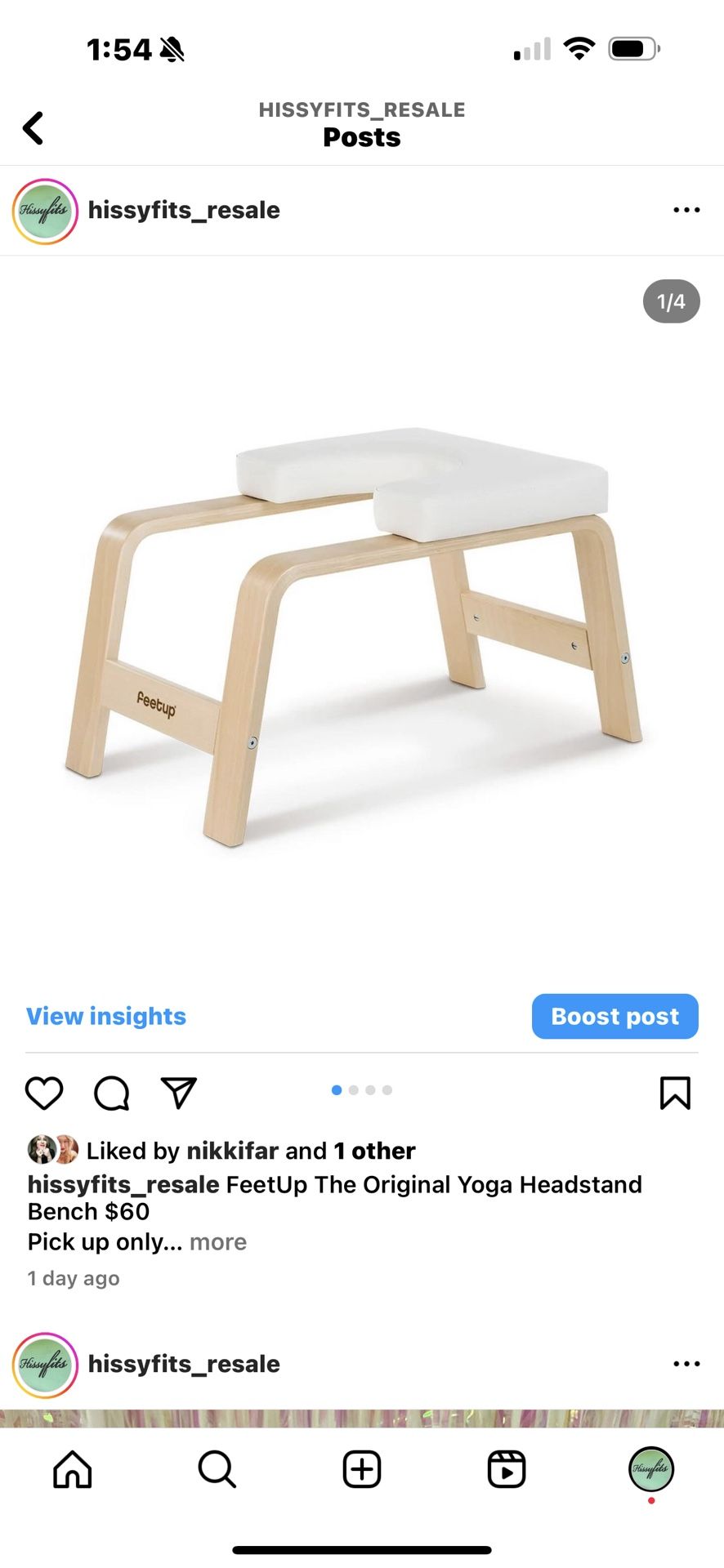Open nikkifar's profile from likes

pos(233,1151)
